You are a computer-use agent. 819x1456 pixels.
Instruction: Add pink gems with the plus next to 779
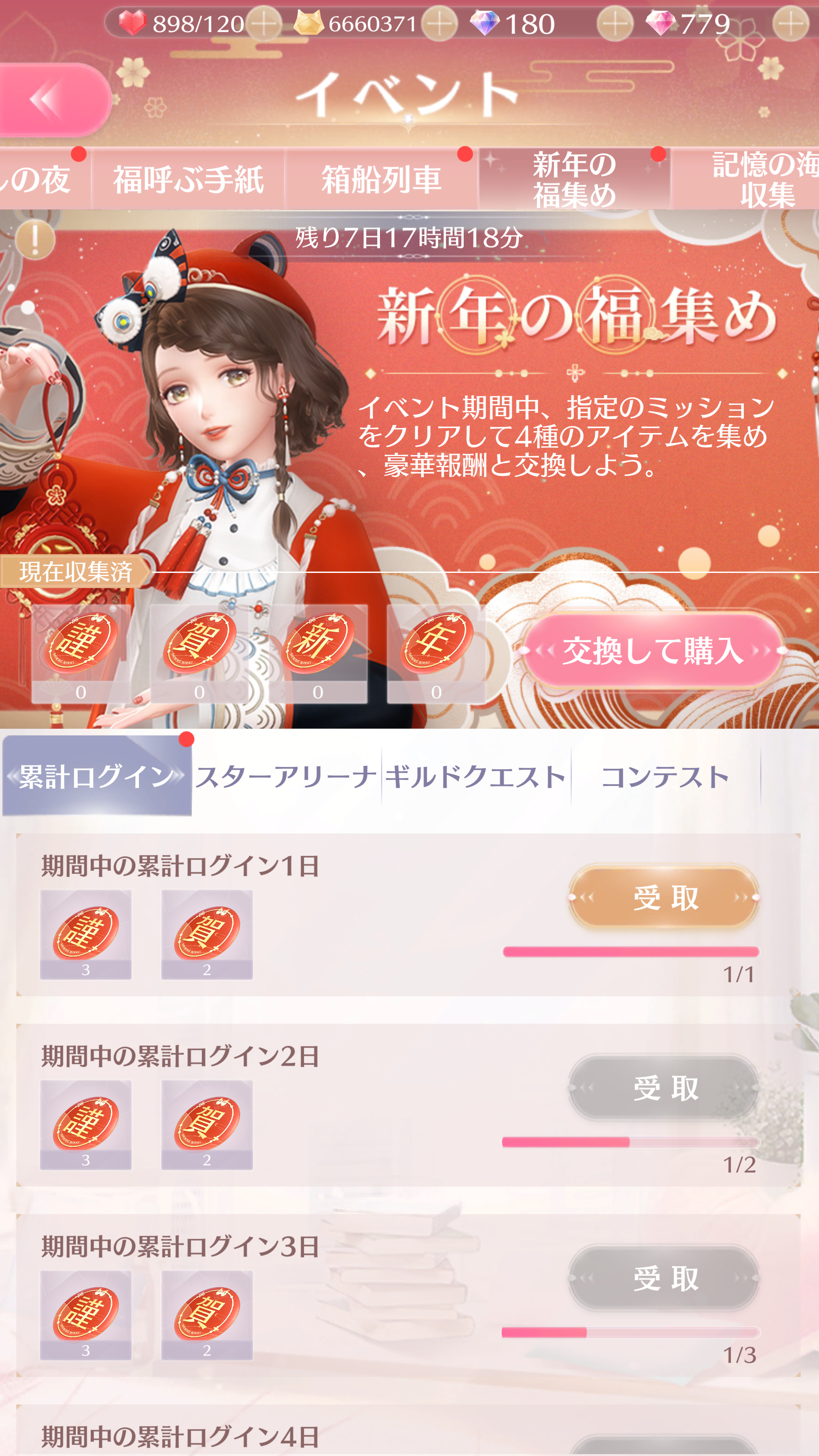[791, 24]
